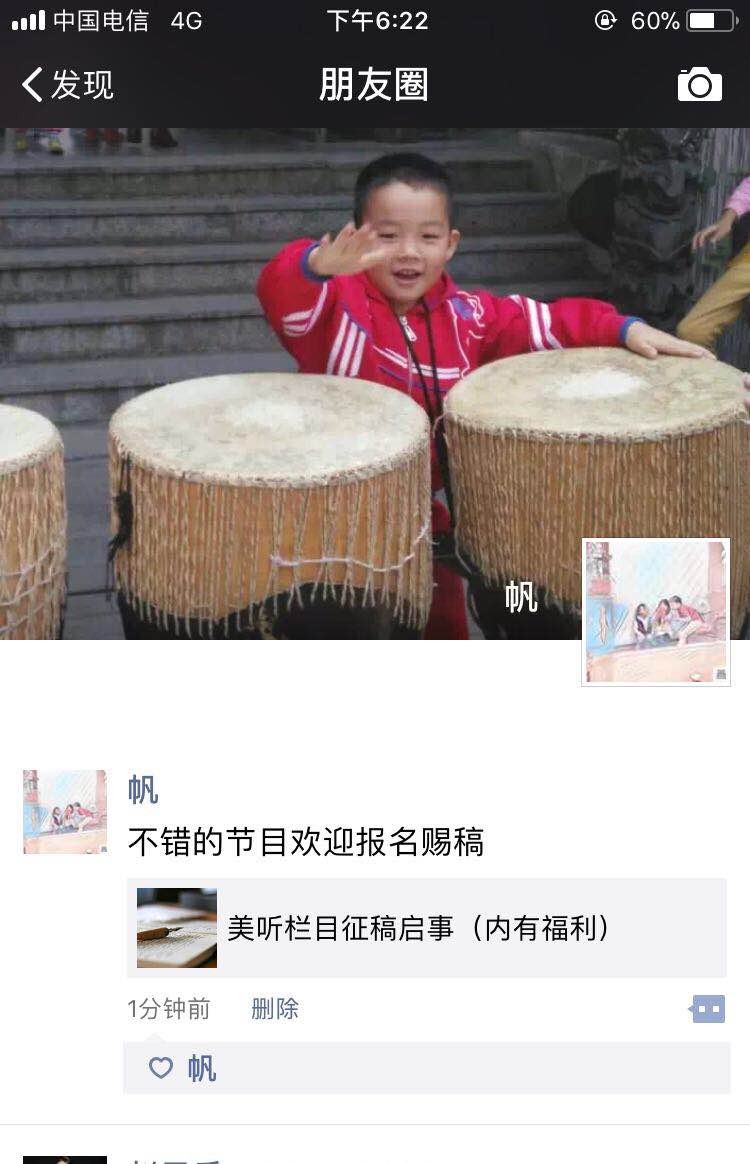Open the like and comment bubble button
The image size is (750, 1164).
pyautogui.click(x=708, y=1009)
